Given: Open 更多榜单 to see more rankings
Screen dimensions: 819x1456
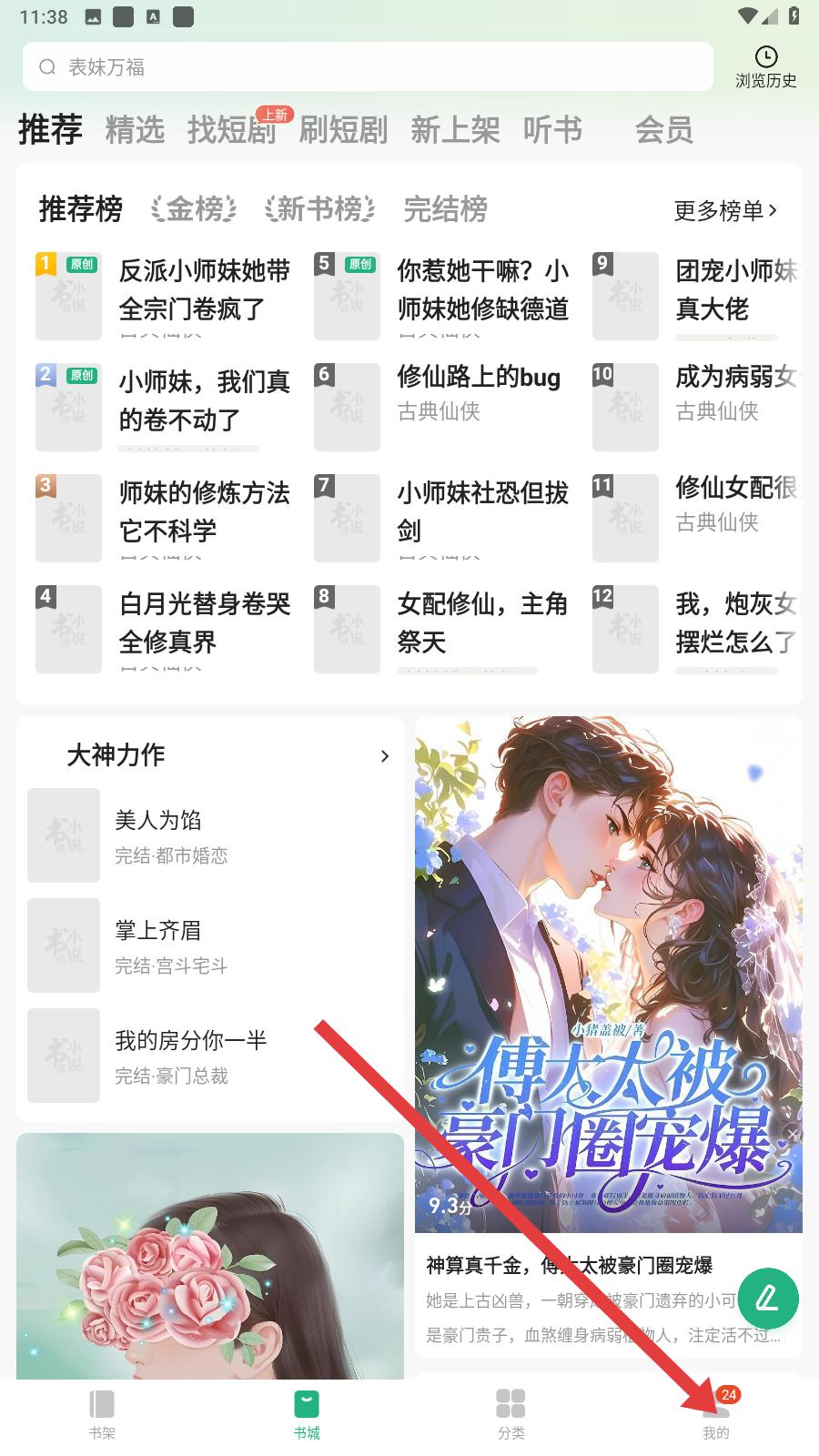Looking at the screenshot, I should point(725,210).
